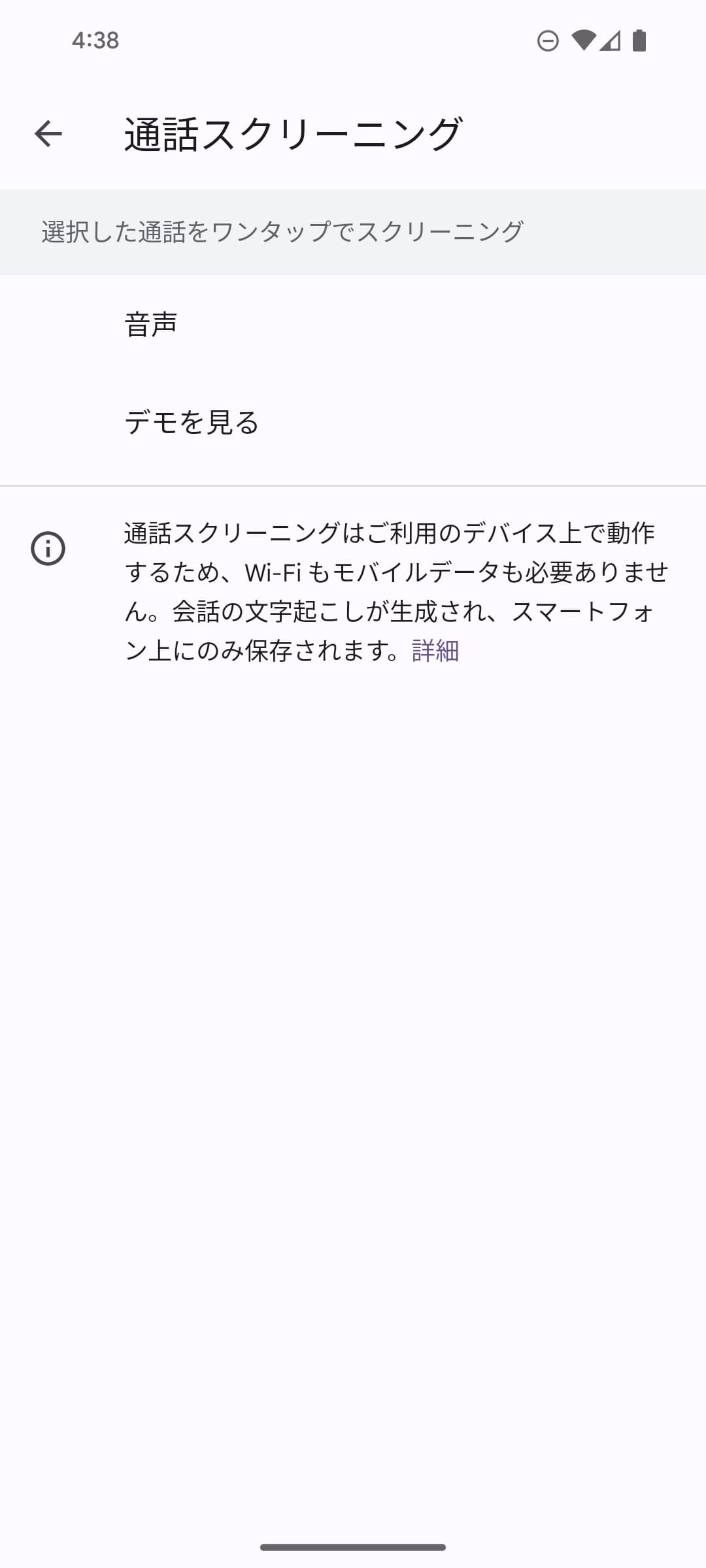Tap the back arrow to exit Call Screening
The height and width of the screenshot is (1568, 706).
pyautogui.click(x=48, y=133)
